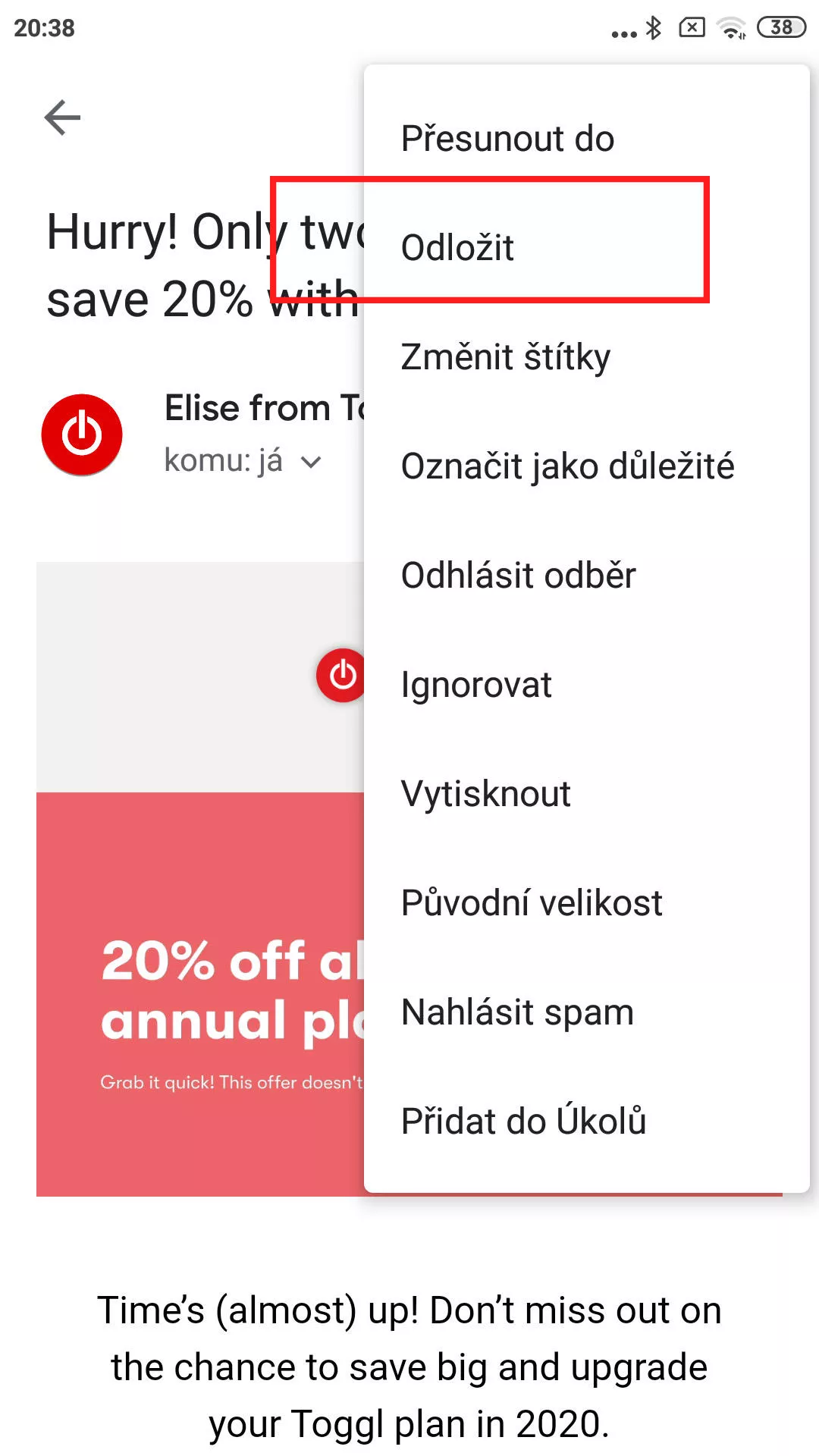Select Označit jako důležité

click(x=587, y=466)
